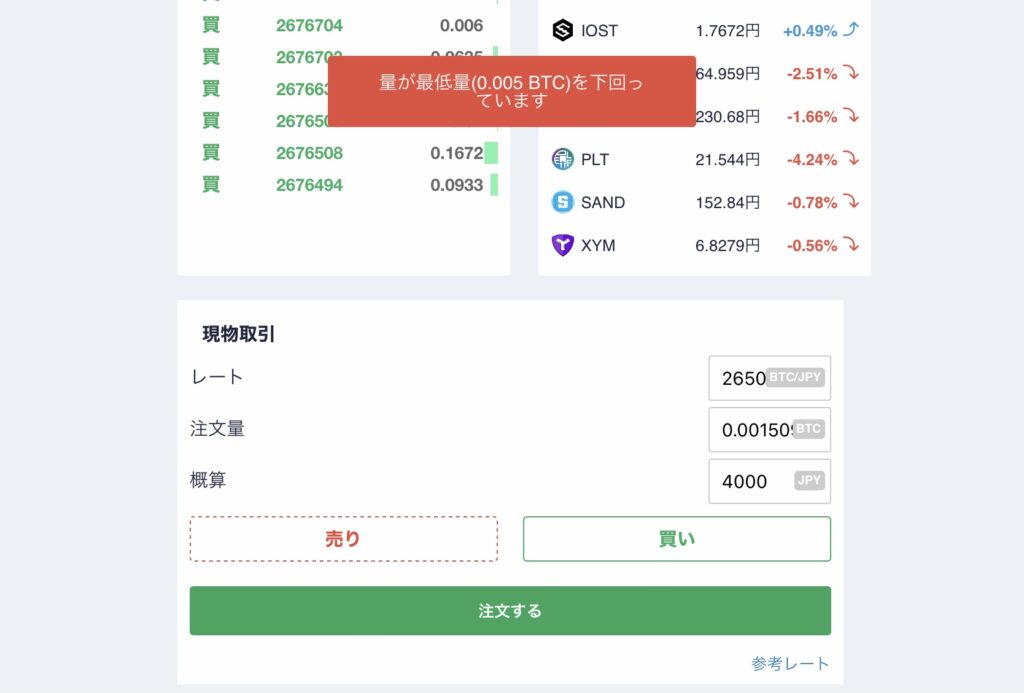Image resolution: width=1024 pixels, height=693 pixels.
Task: Switch to the XYM coin
Action: pyautogui.click(x=704, y=245)
